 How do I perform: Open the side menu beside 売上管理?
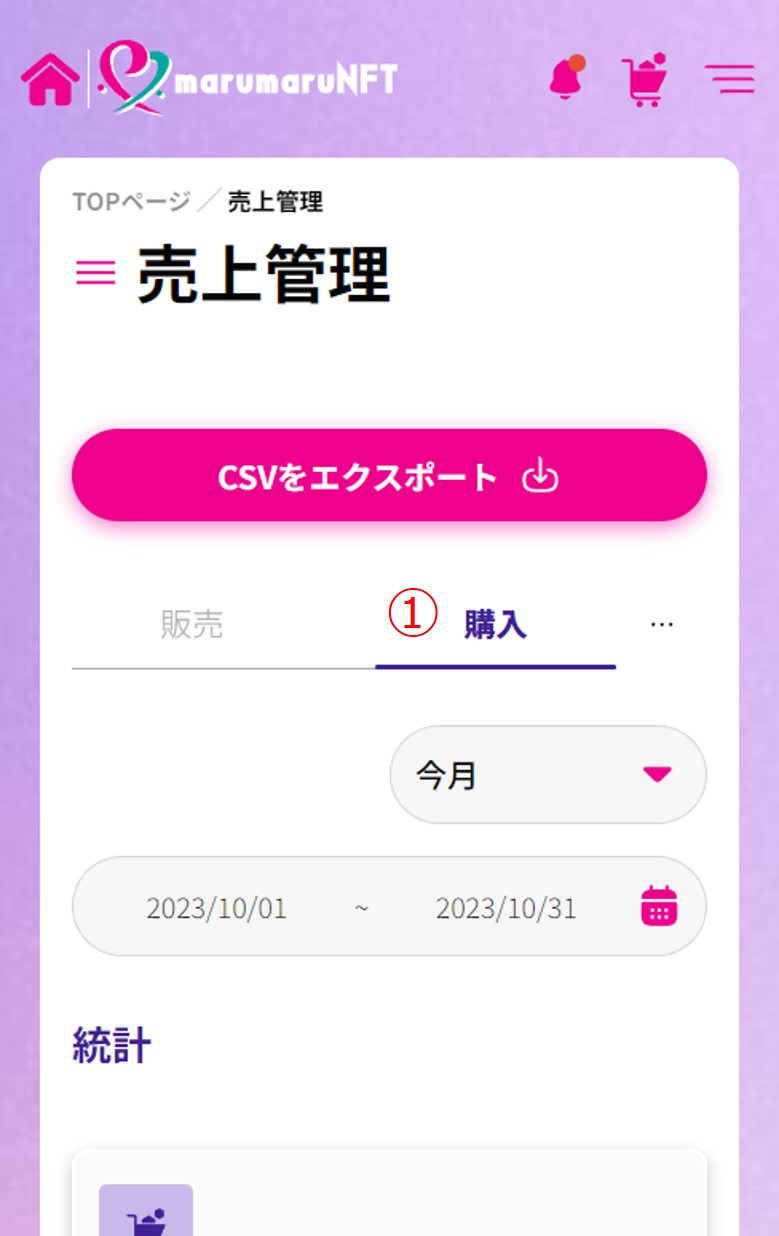pyautogui.click(x=96, y=273)
